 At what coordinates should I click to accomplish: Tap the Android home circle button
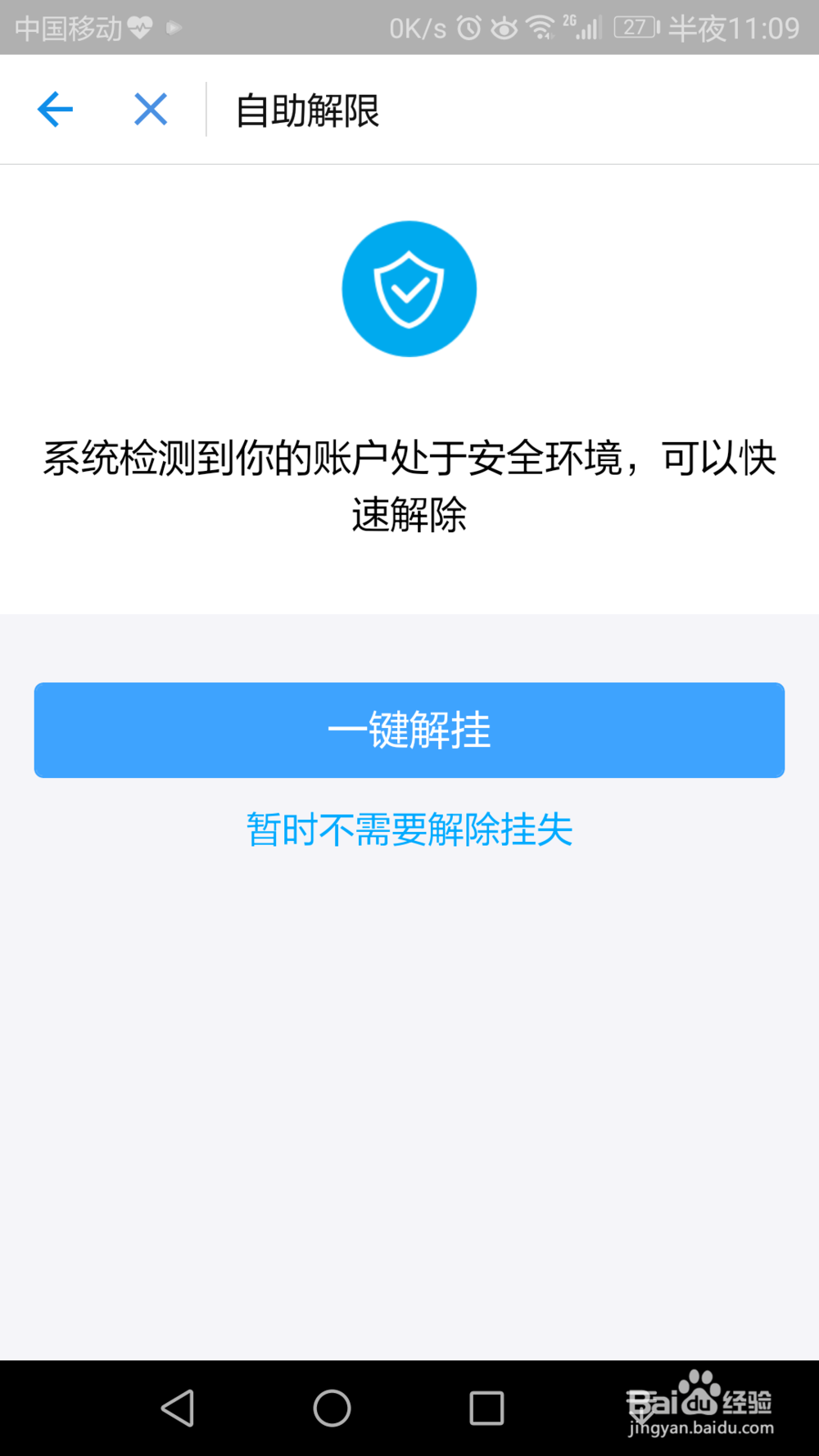(x=331, y=1407)
